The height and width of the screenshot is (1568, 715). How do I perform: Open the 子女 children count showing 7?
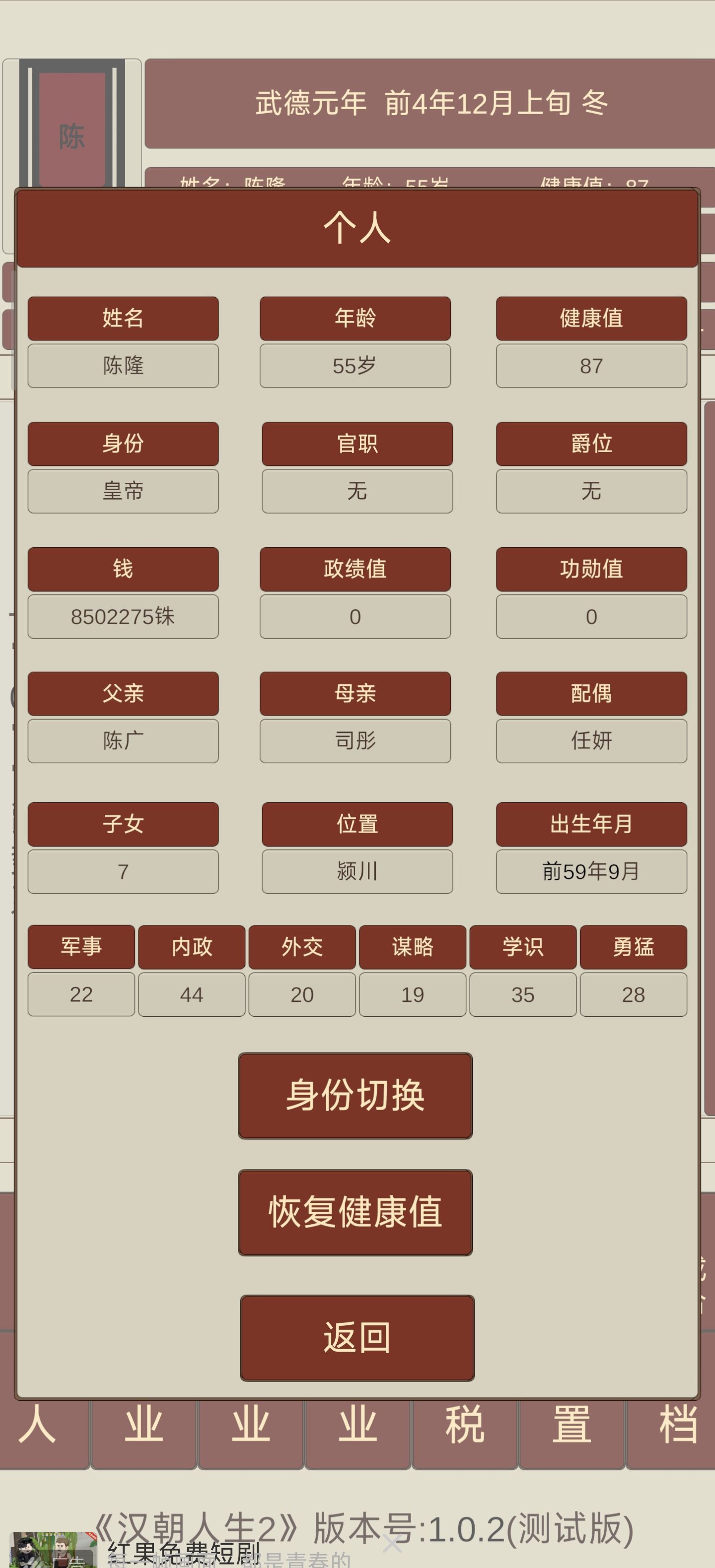point(123,872)
